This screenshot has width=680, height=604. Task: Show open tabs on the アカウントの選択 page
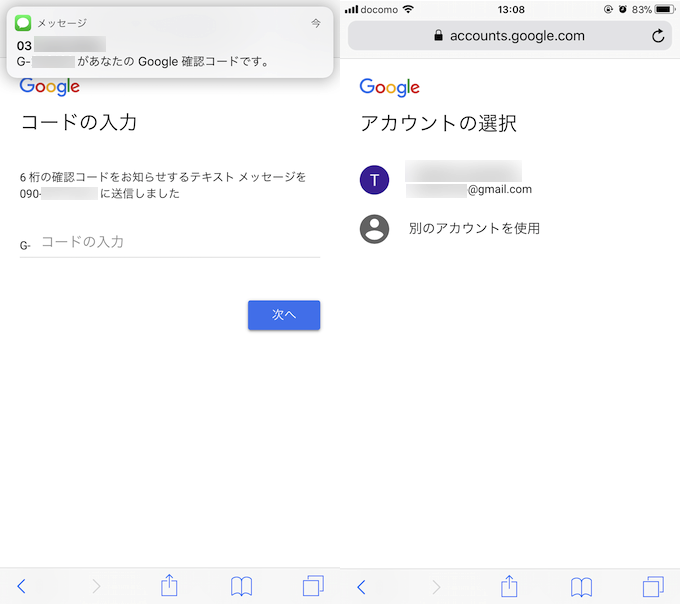click(x=654, y=587)
